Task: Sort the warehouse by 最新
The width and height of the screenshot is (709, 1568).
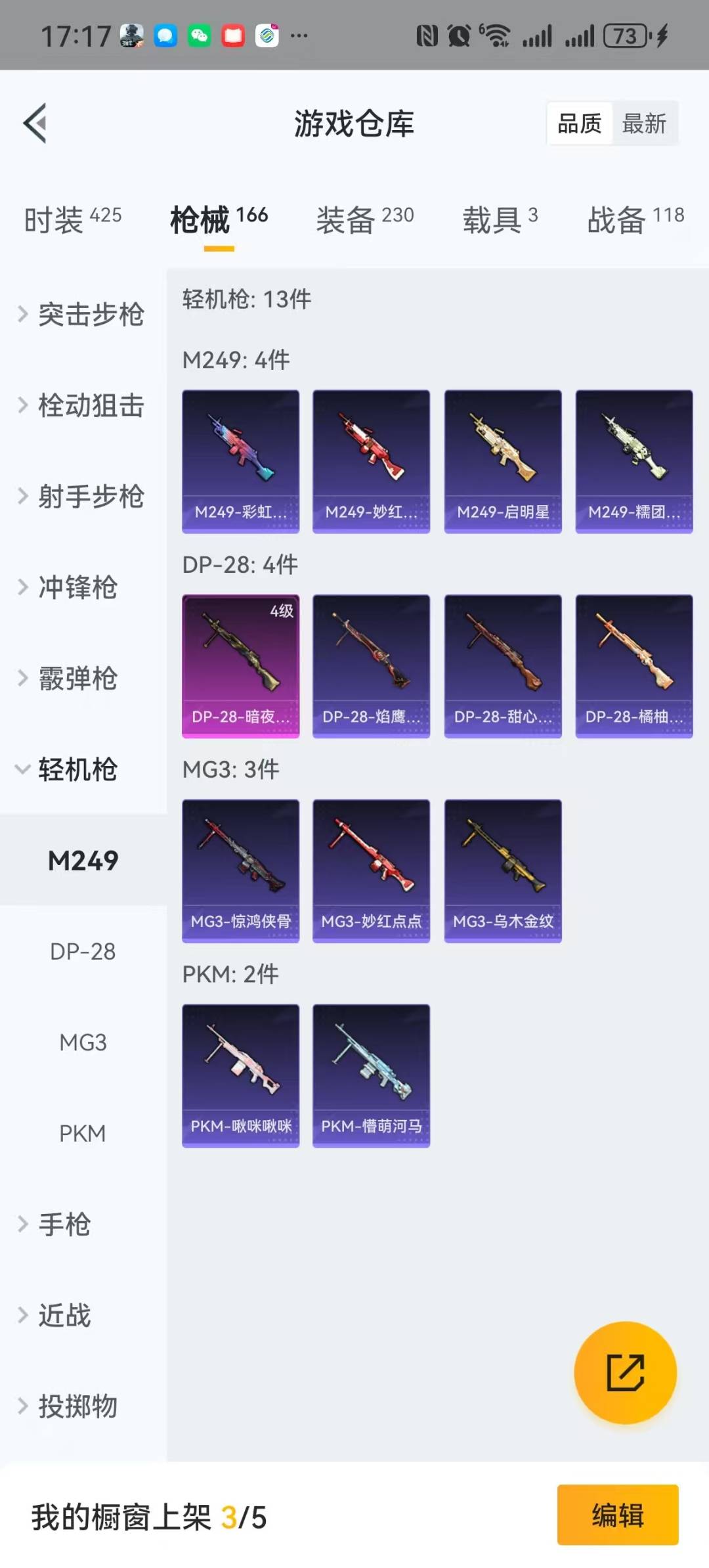Action: point(644,123)
